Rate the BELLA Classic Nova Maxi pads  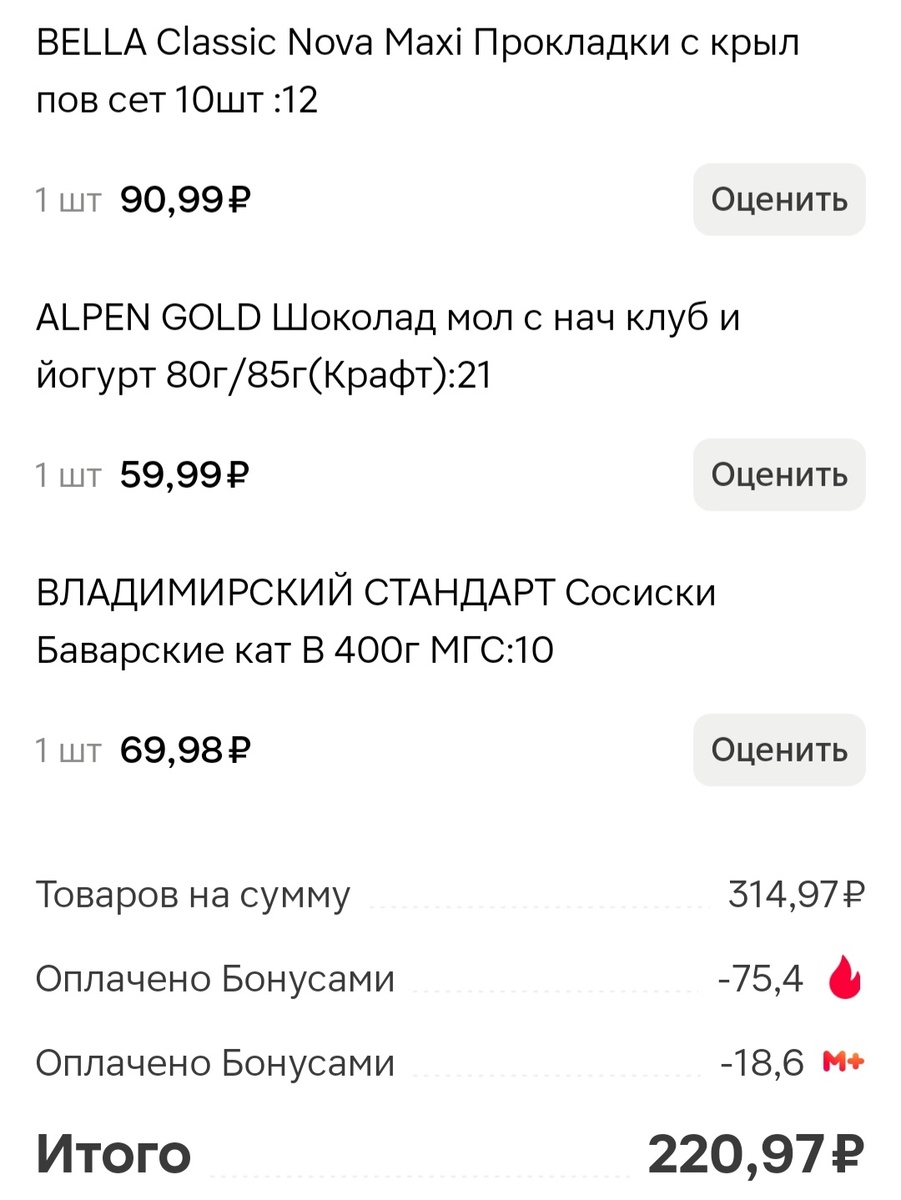click(x=779, y=200)
